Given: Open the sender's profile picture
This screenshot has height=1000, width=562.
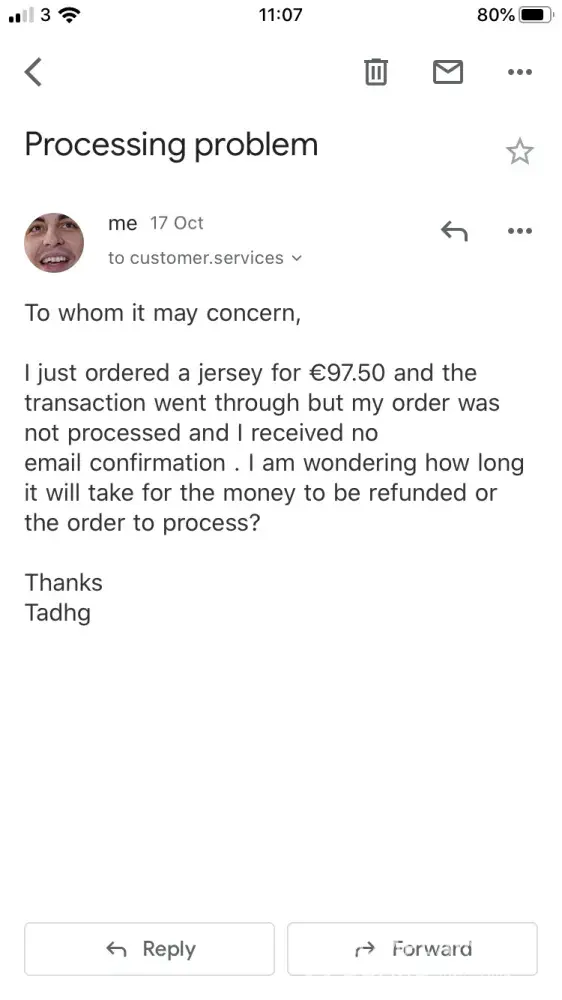Looking at the screenshot, I should click(54, 243).
